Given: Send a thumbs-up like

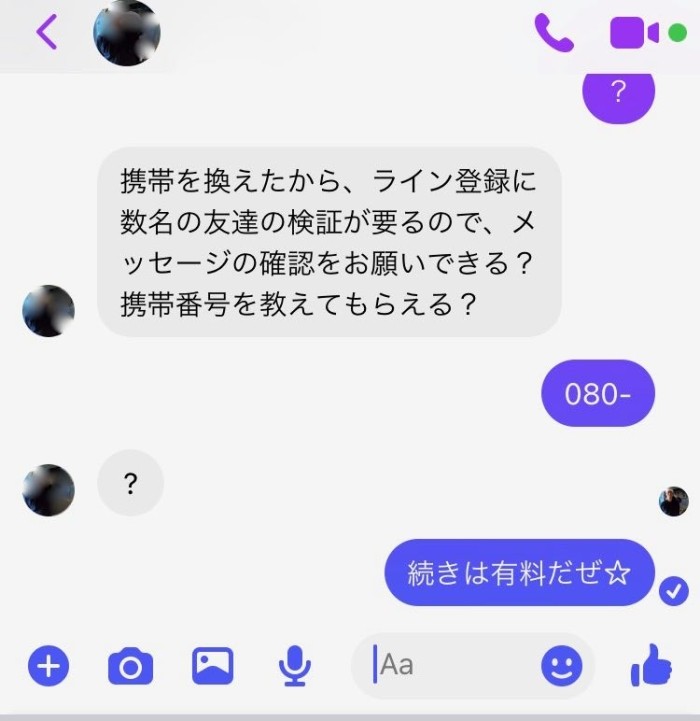Looking at the screenshot, I should [x=652, y=664].
